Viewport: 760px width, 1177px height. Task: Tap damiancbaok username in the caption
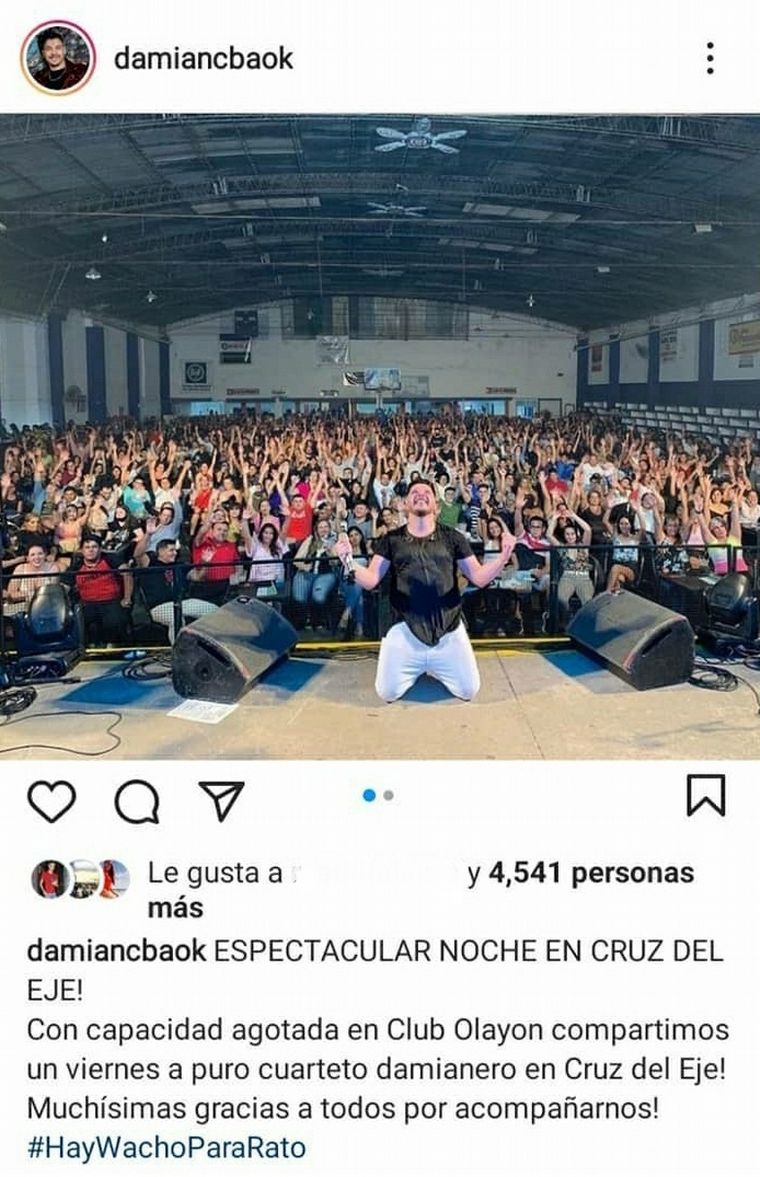click(117, 951)
